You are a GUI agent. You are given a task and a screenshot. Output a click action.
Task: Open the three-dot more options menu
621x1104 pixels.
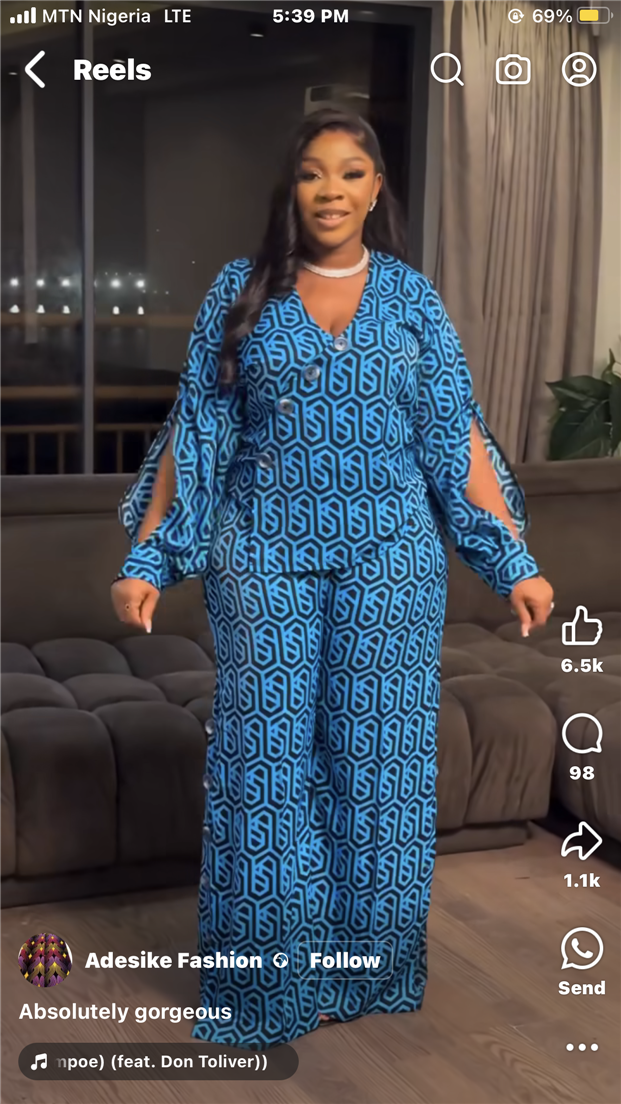582,1047
